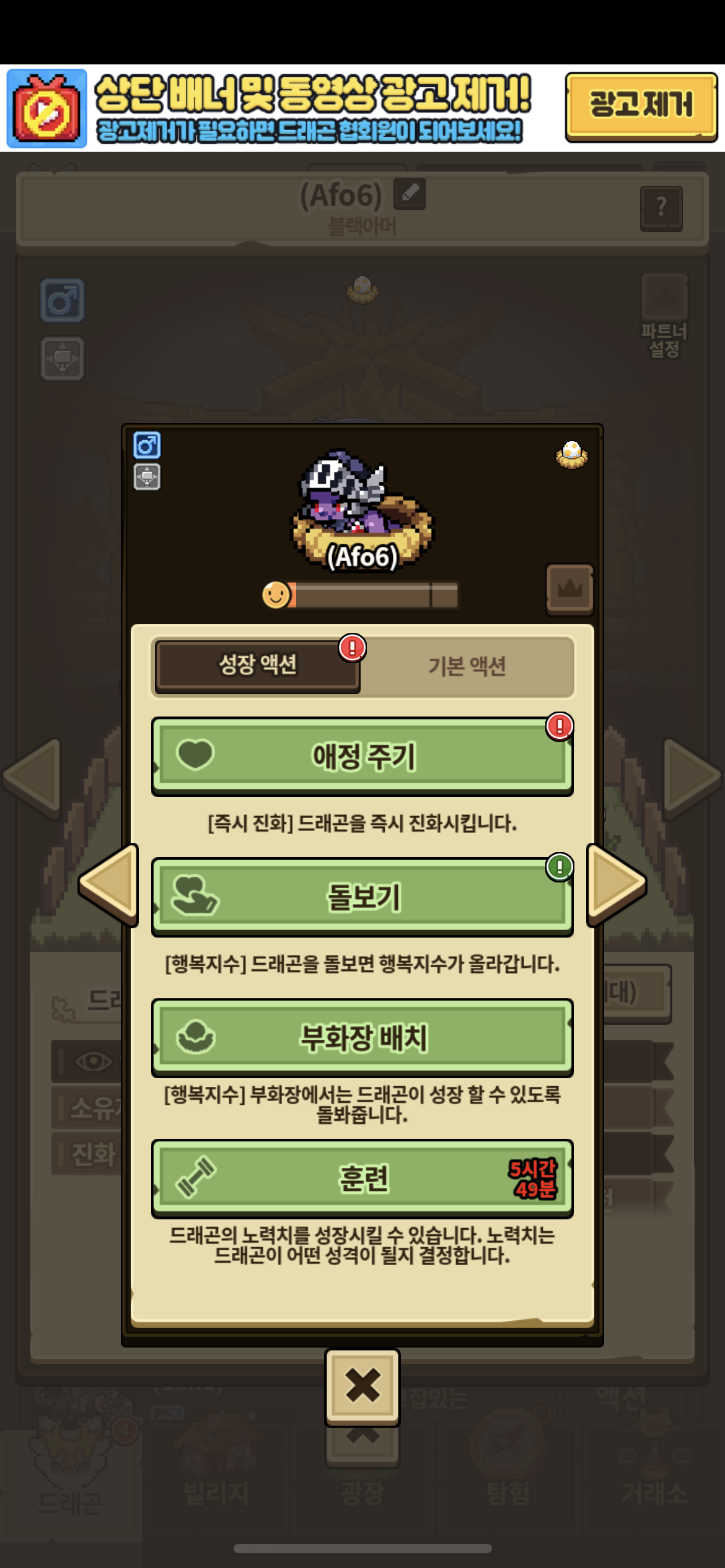Tap the 광고제거 button in the banner
The image size is (725, 1568).
(x=641, y=106)
